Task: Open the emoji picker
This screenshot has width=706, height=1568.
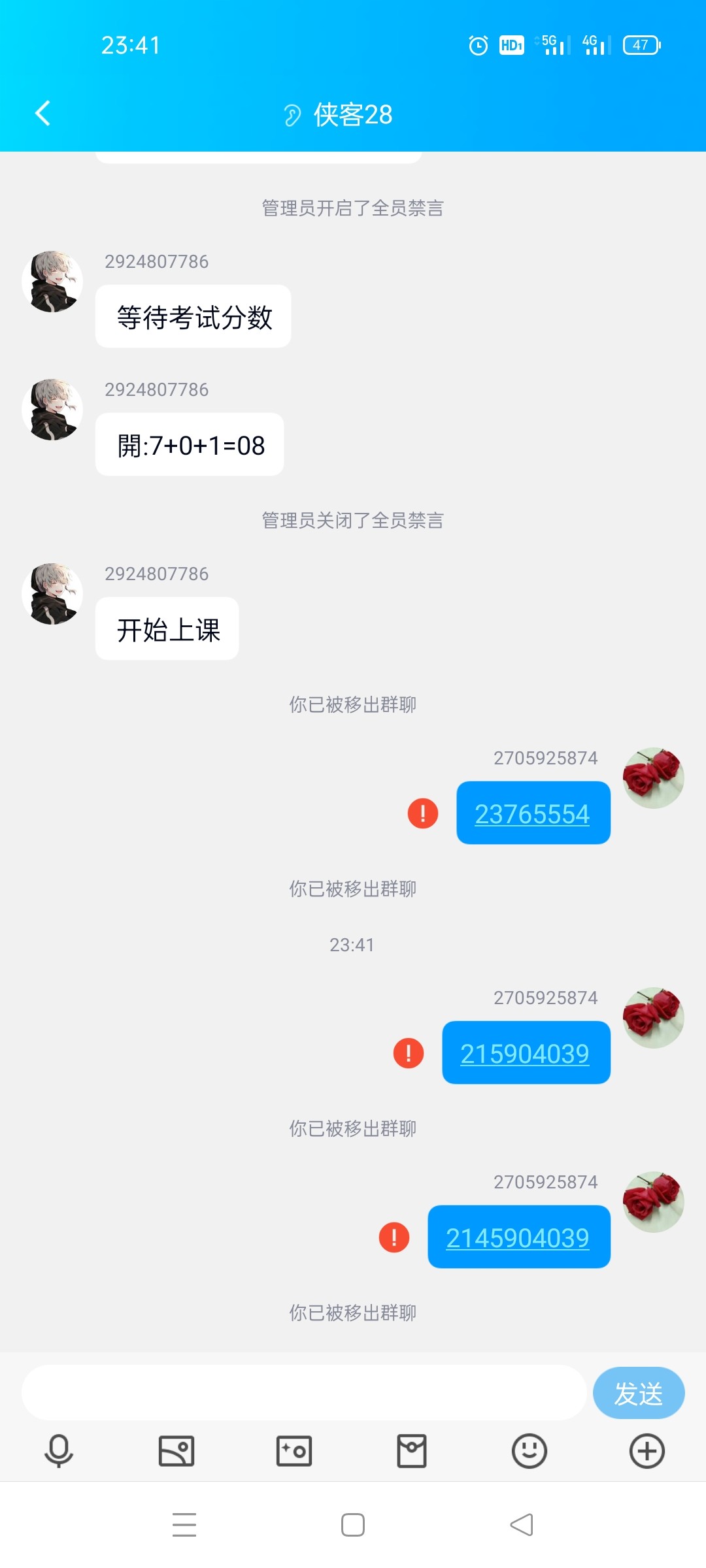Action: pos(529,1451)
